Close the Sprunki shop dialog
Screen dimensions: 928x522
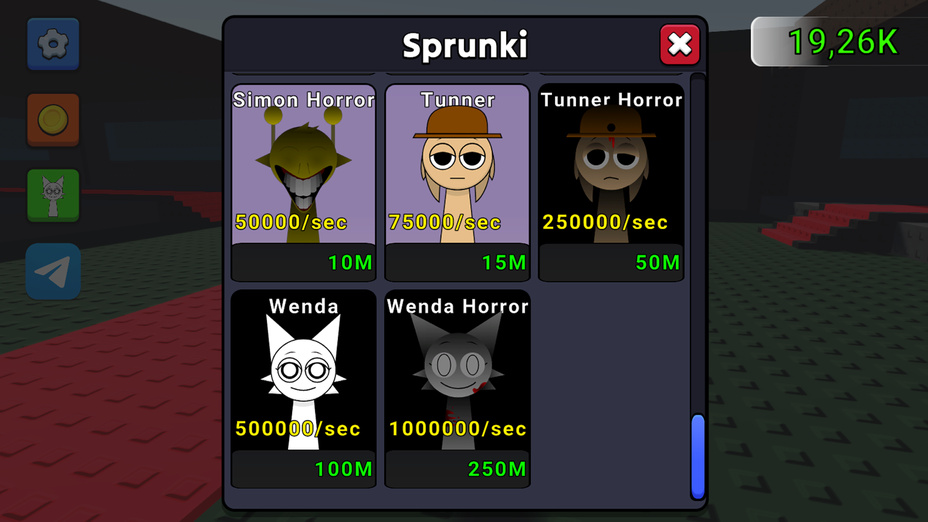679,44
